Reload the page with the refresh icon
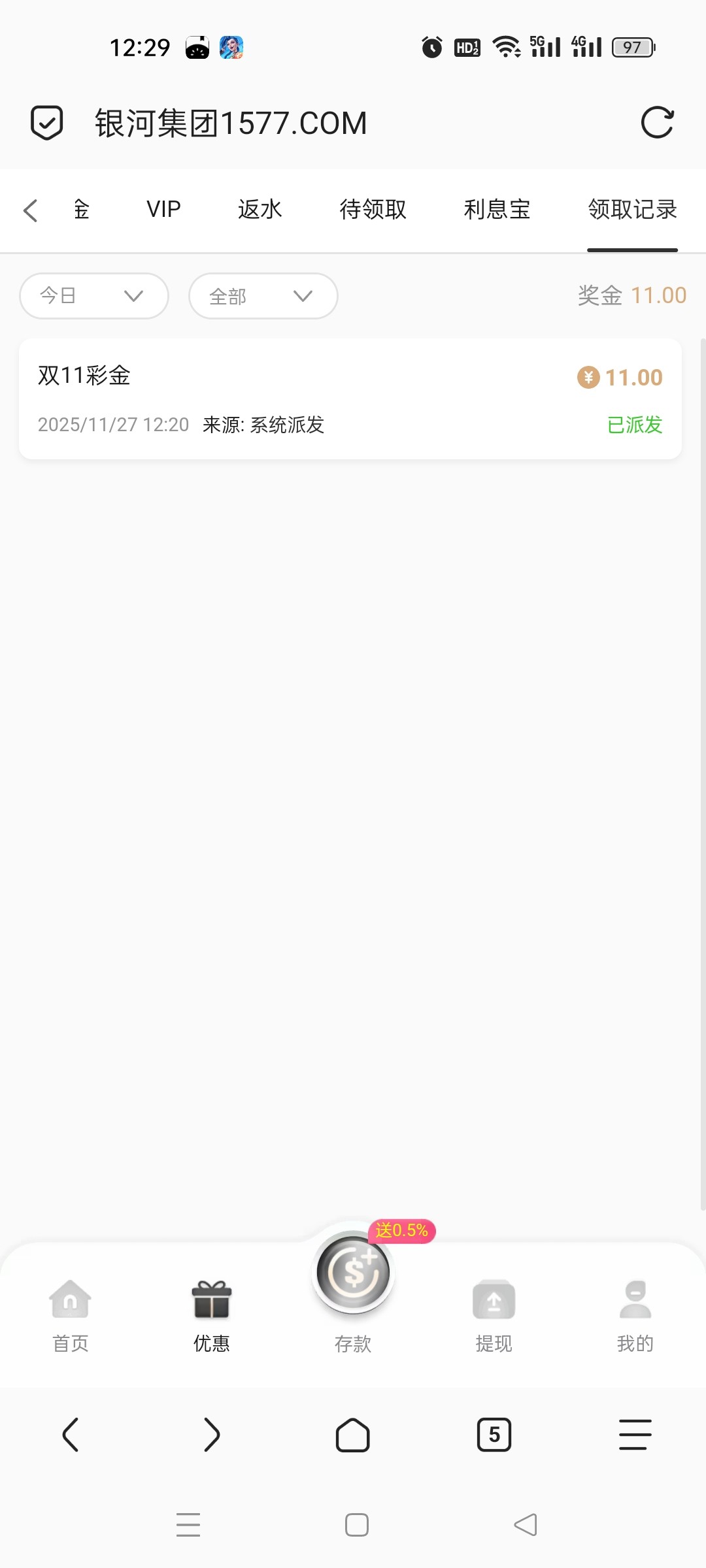This screenshot has width=706, height=1568. click(x=657, y=123)
